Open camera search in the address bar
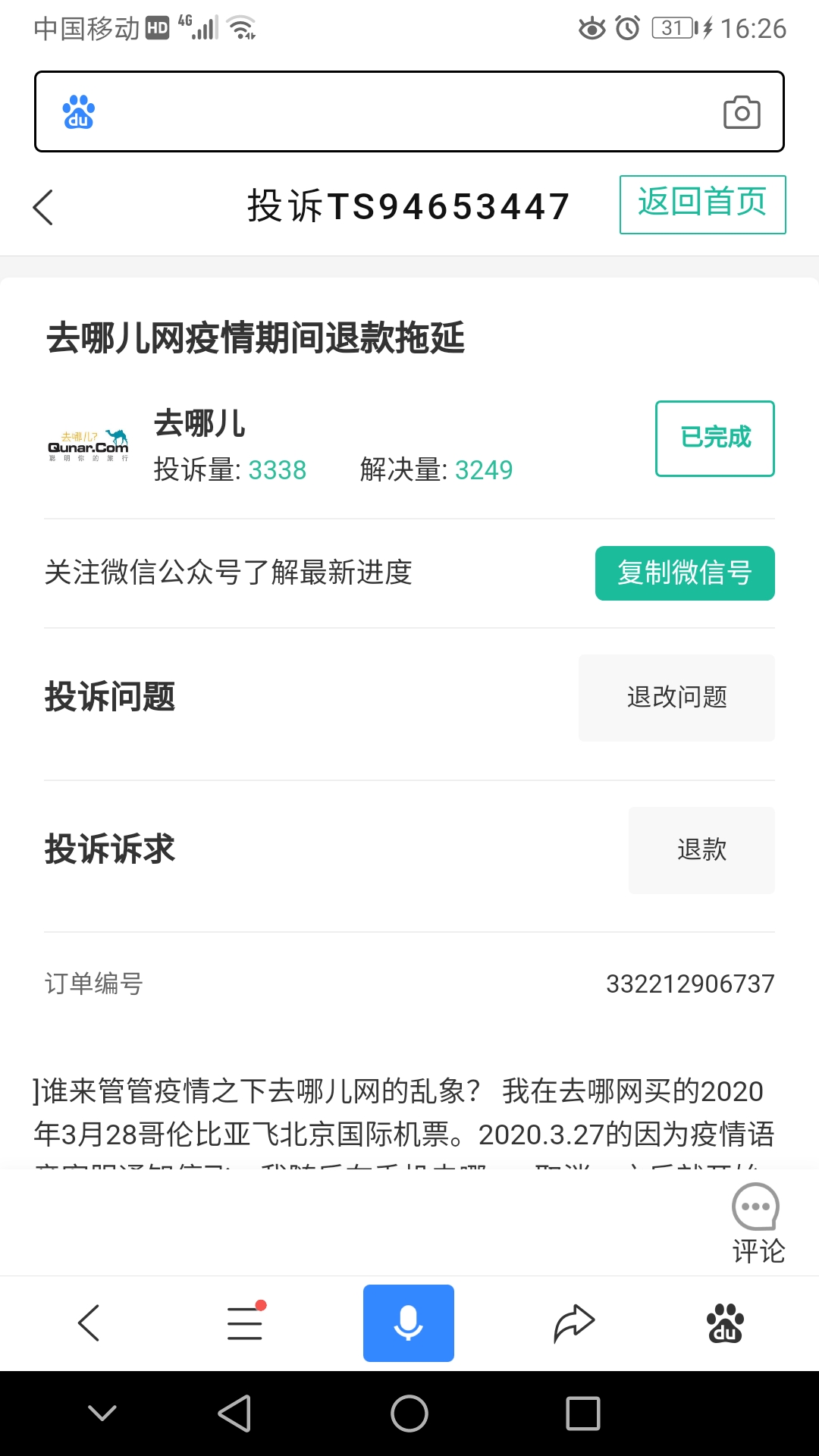 [742, 112]
